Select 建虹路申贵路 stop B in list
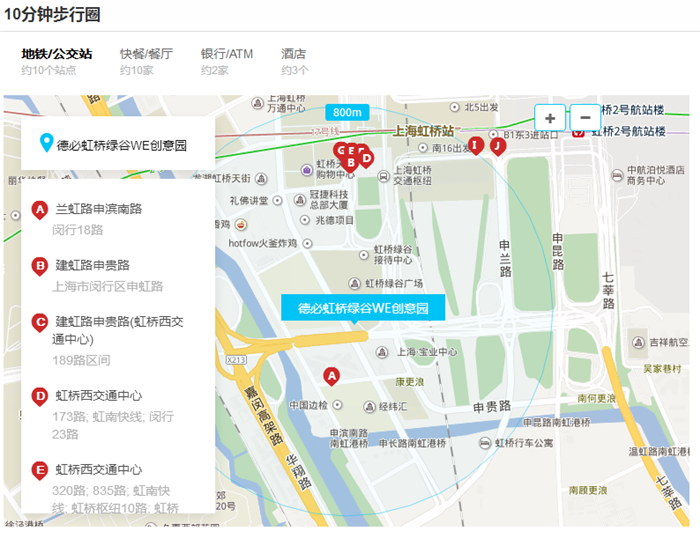Screen dimensions: 700x538 click(x=92, y=265)
